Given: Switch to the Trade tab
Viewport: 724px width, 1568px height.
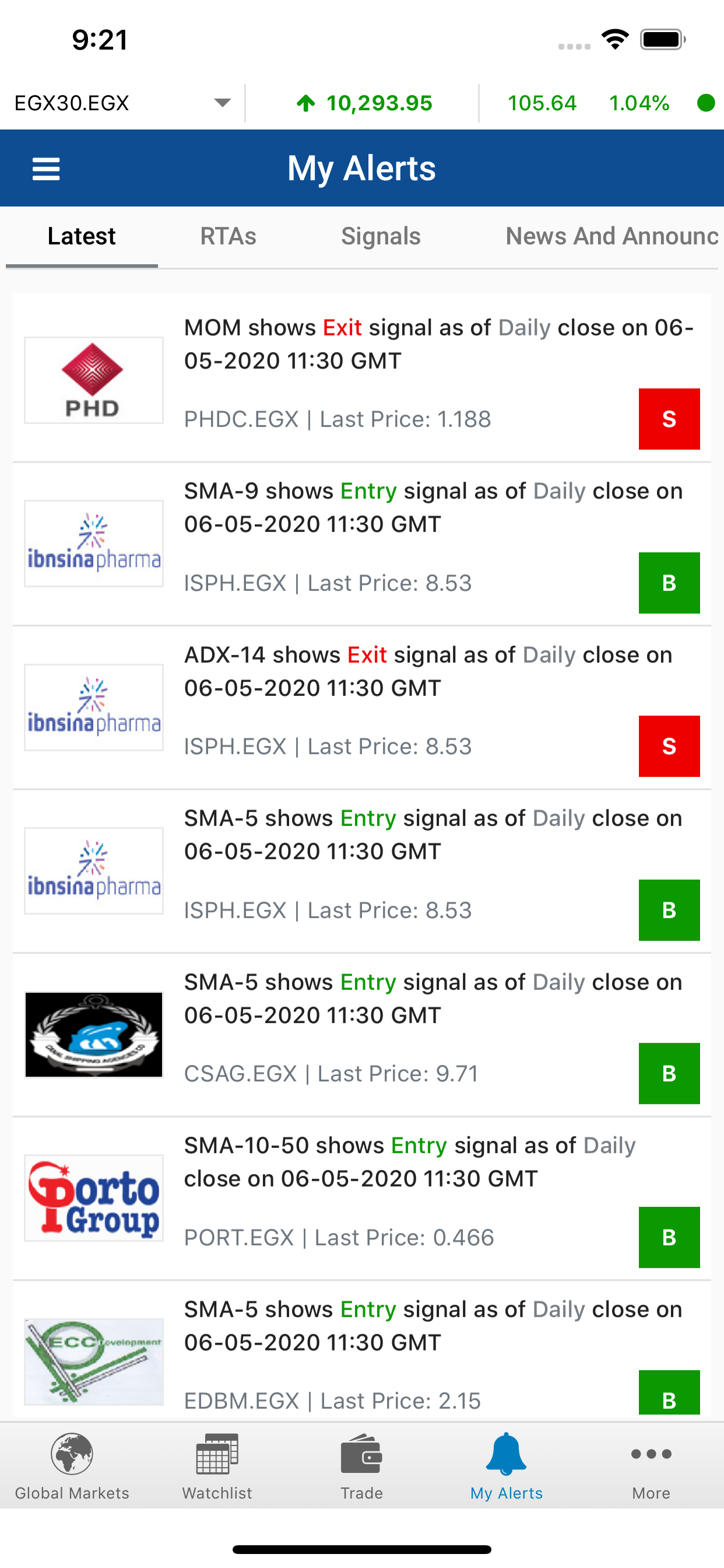Looking at the screenshot, I should pos(362,1467).
